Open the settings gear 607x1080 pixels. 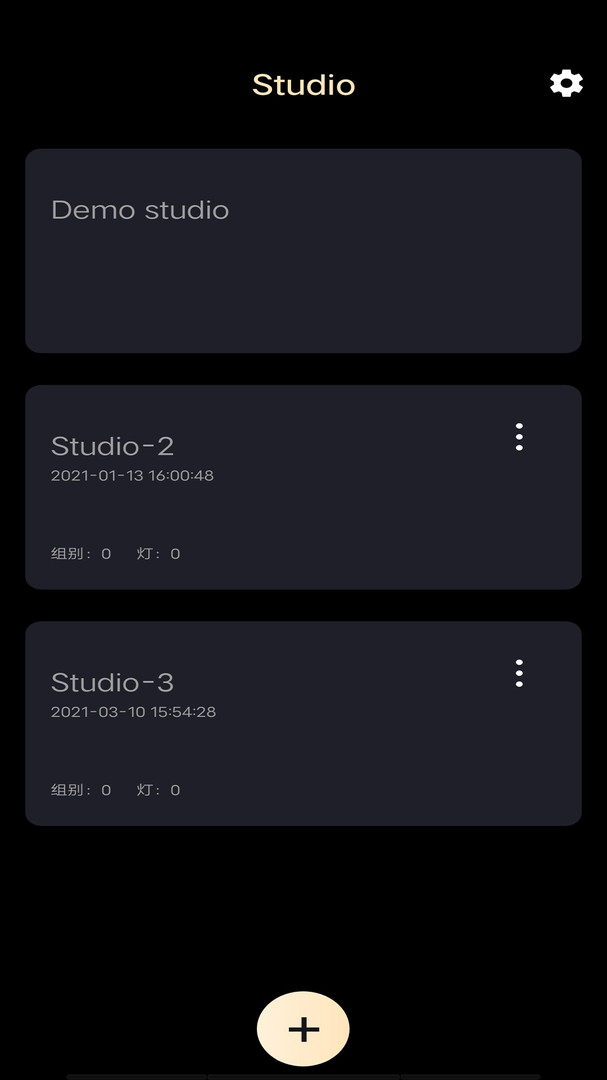tap(566, 84)
